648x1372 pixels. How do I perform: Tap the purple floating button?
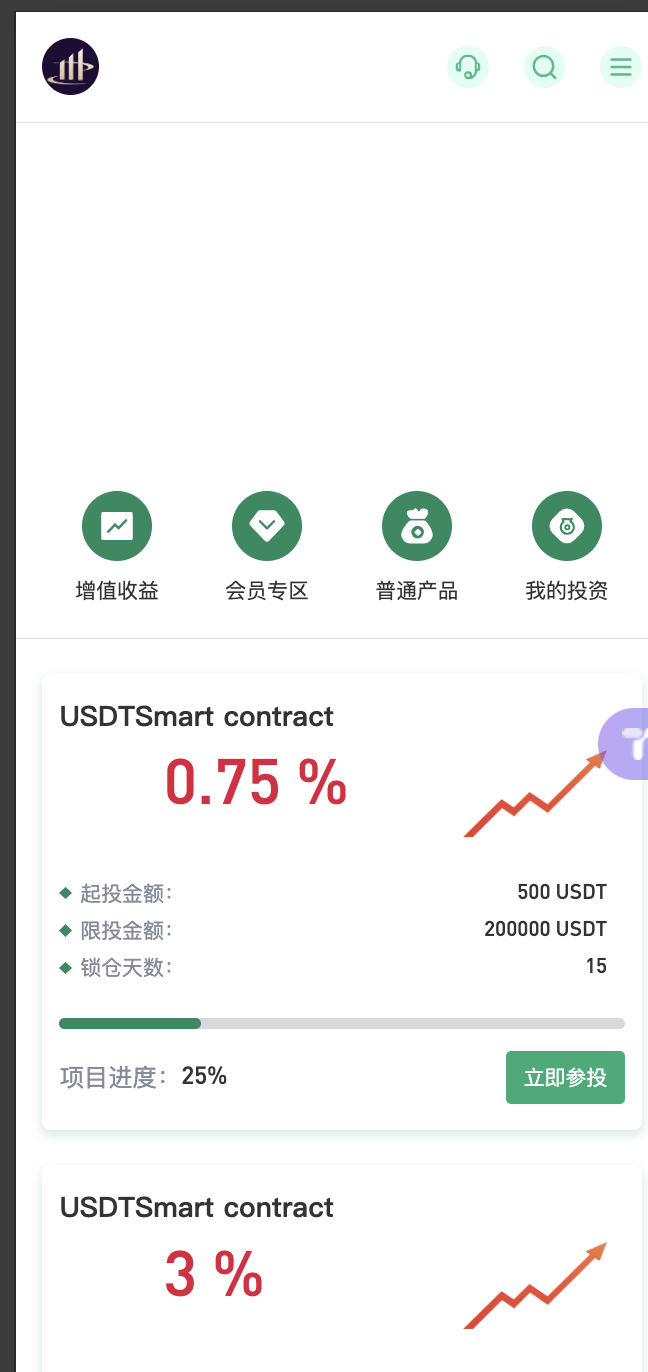point(627,743)
